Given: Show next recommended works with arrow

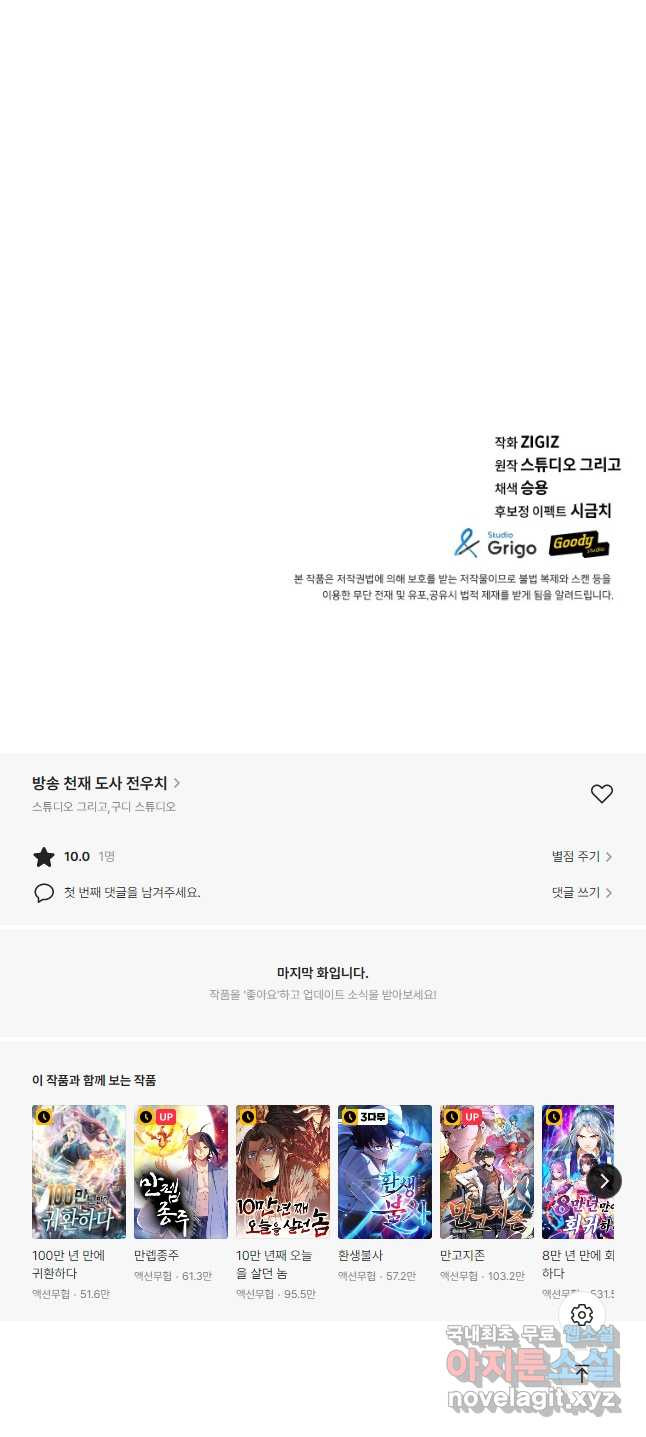Looking at the screenshot, I should coord(604,1181).
